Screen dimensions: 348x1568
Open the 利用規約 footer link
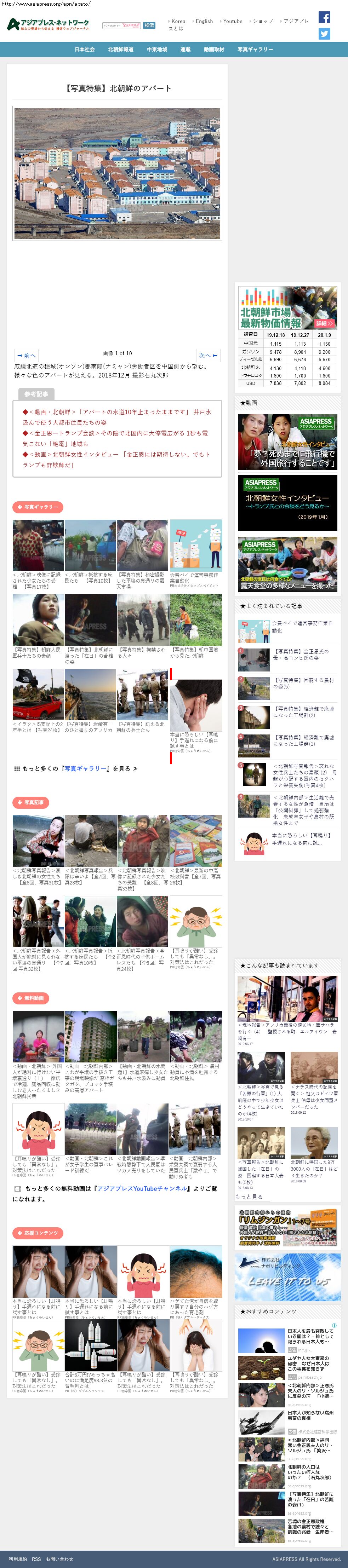[18, 1558]
